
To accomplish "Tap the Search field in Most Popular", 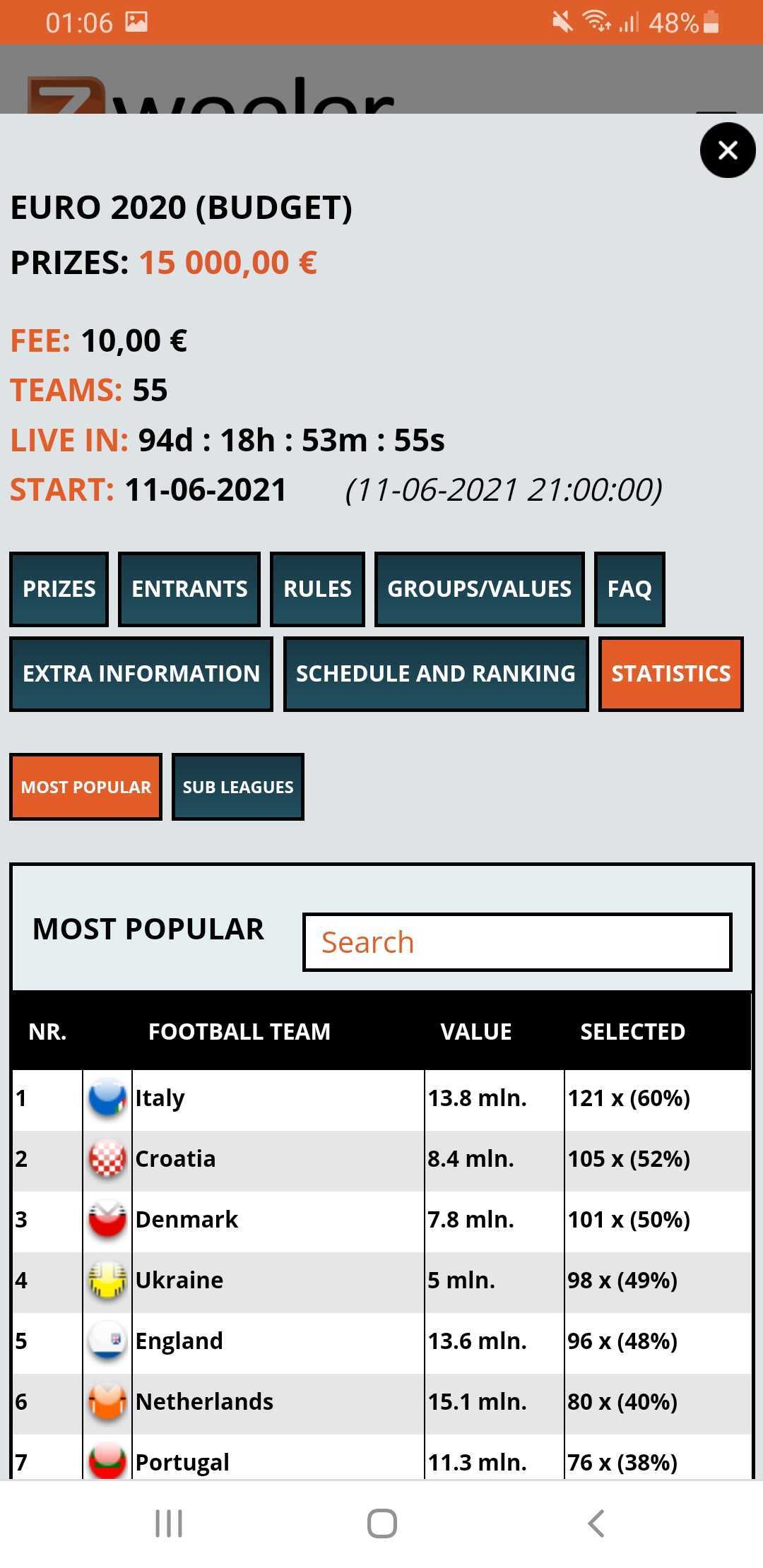I will 517,942.
